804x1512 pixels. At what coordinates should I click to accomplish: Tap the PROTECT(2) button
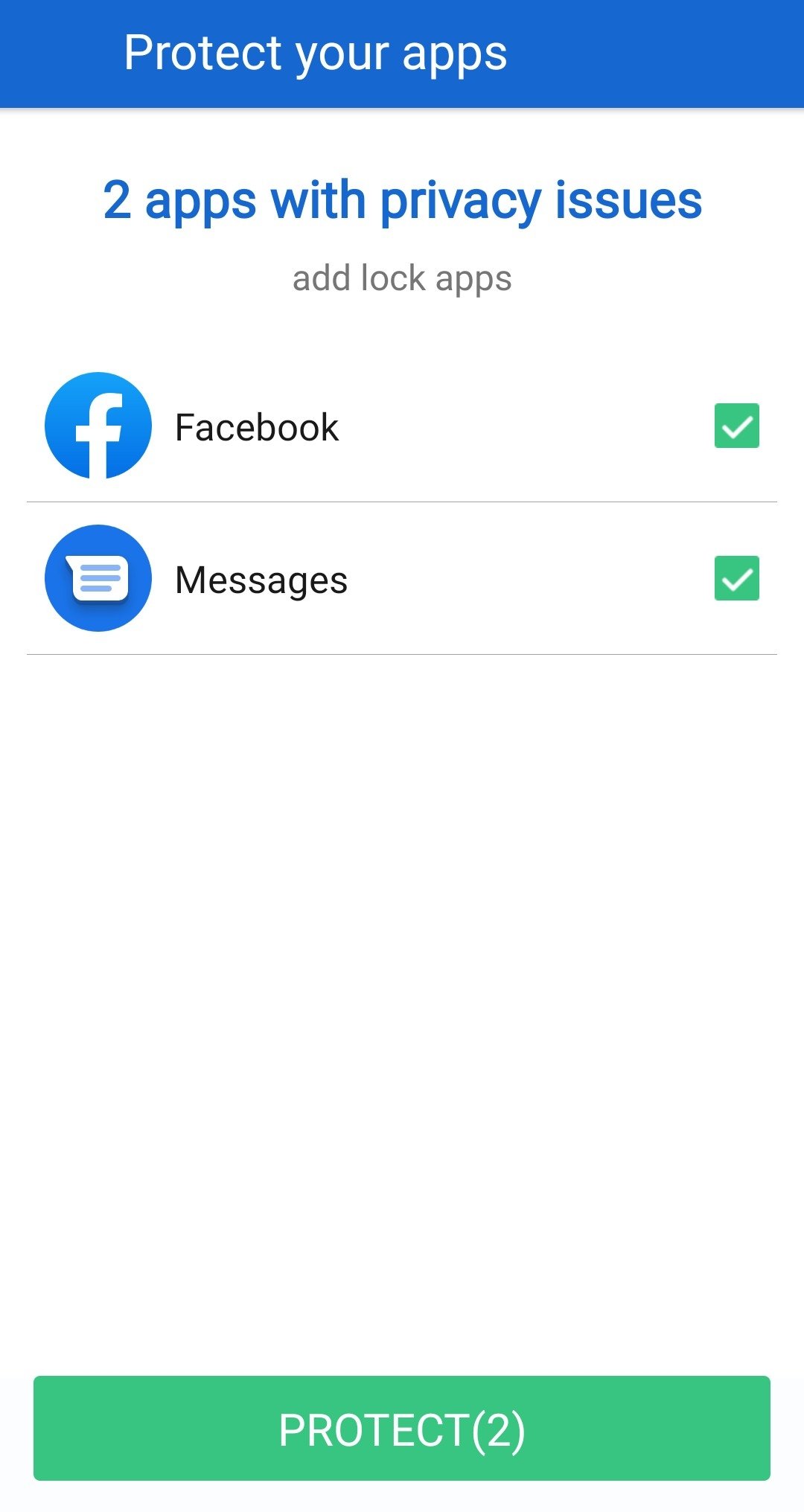click(x=402, y=1429)
